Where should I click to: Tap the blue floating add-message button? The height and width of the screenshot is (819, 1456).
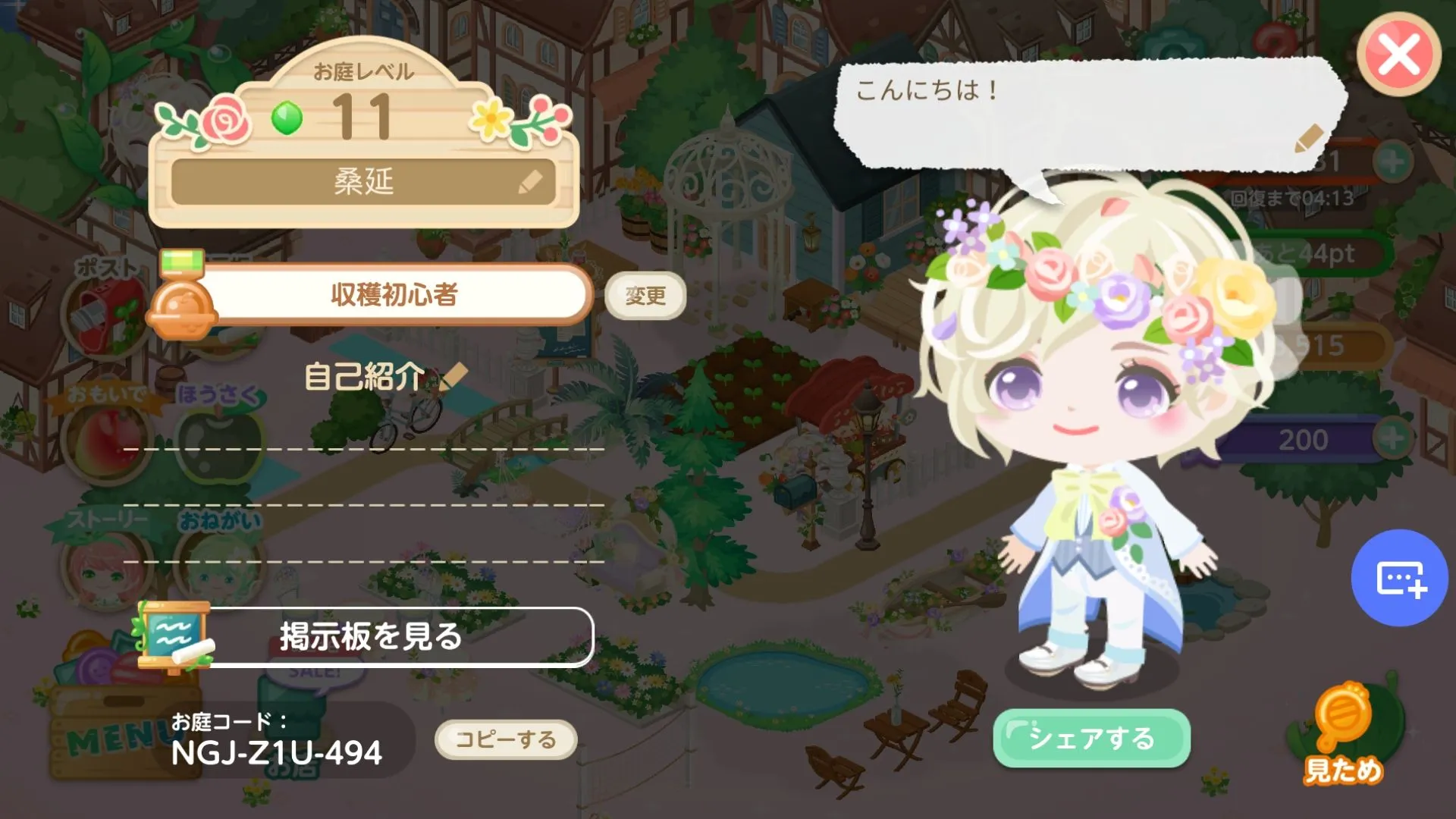click(x=1399, y=579)
